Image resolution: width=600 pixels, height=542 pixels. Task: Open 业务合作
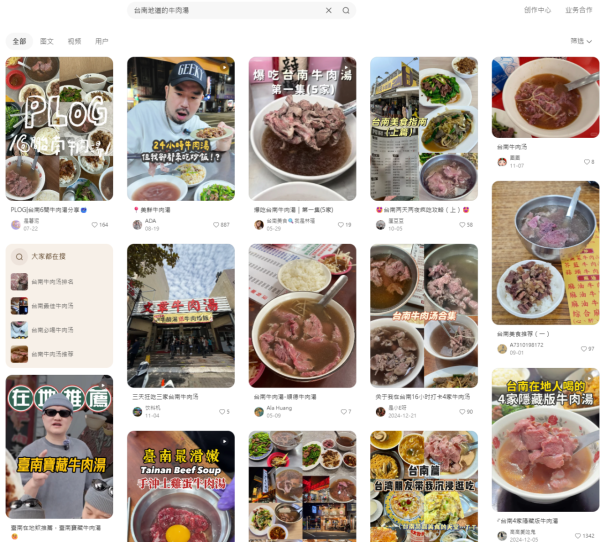click(x=578, y=10)
